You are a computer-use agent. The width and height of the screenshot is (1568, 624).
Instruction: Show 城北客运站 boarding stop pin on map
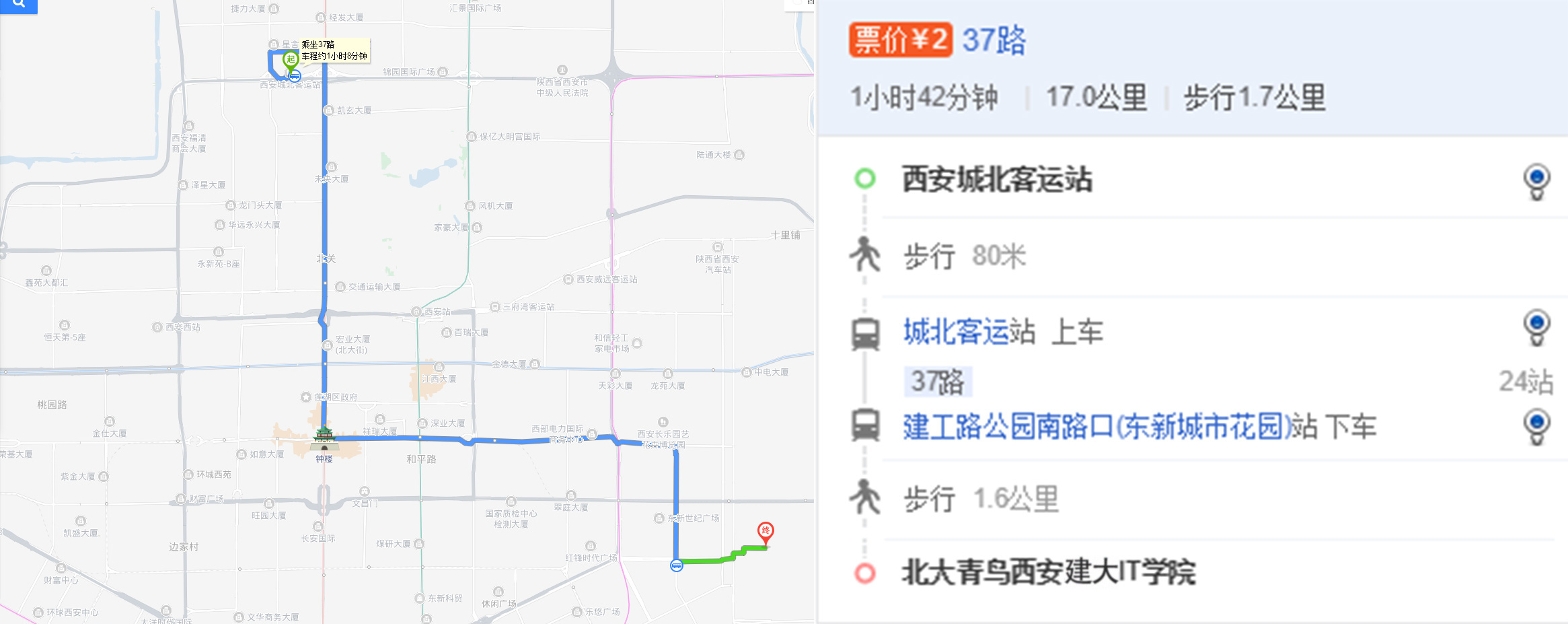point(1536,326)
